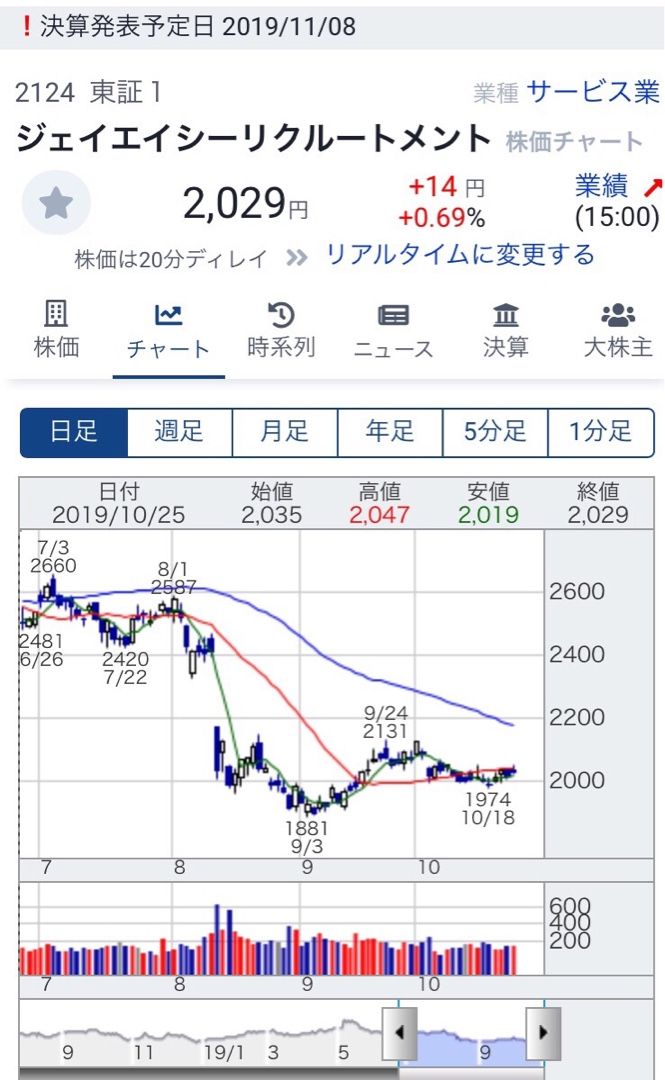The height and width of the screenshot is (1080, 665).
Task: Open the 決算 tab
Action: pos(506,329)
